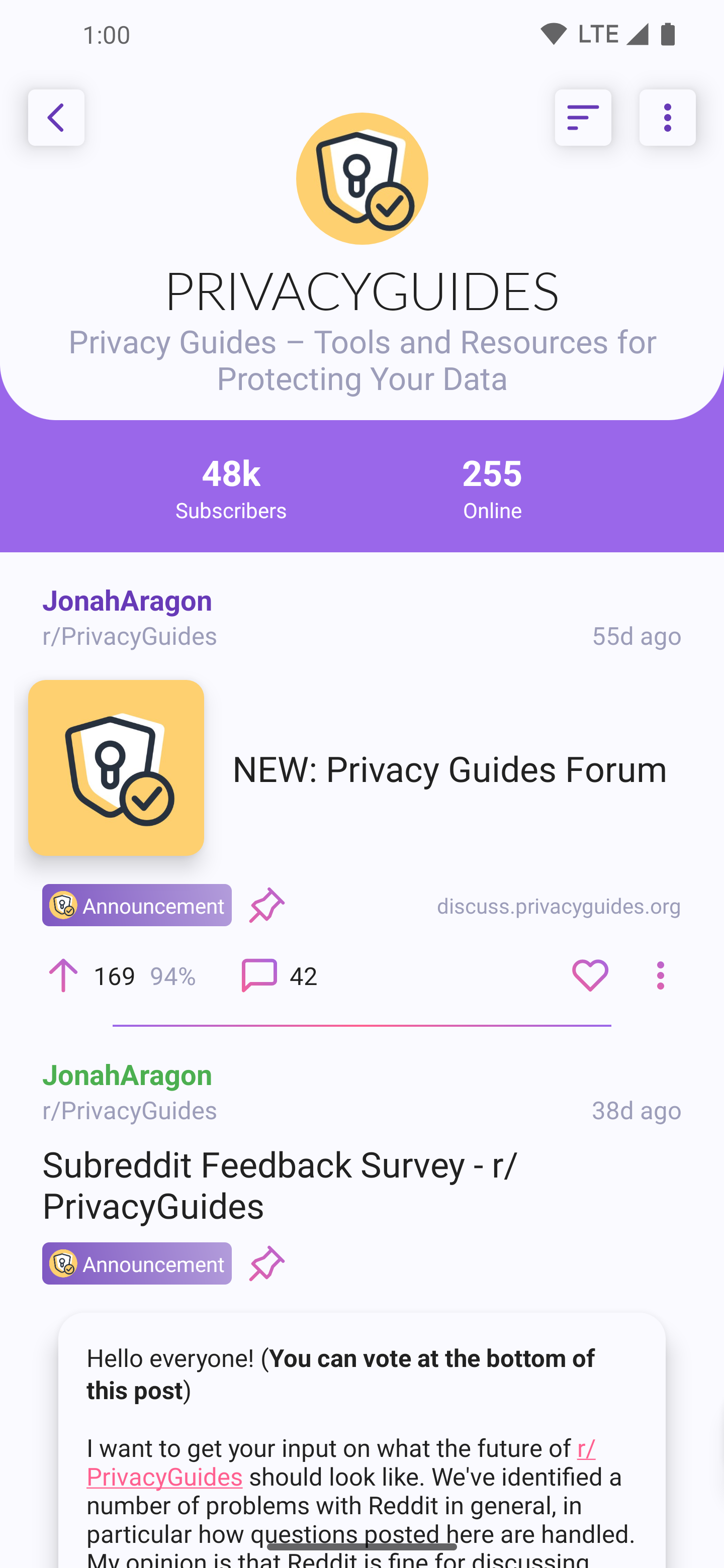Image resolution: width=724 pixels, height=1568 pixels.
Task: Open the Subreddit Feedback Survey post
Action: [280, 1185]
